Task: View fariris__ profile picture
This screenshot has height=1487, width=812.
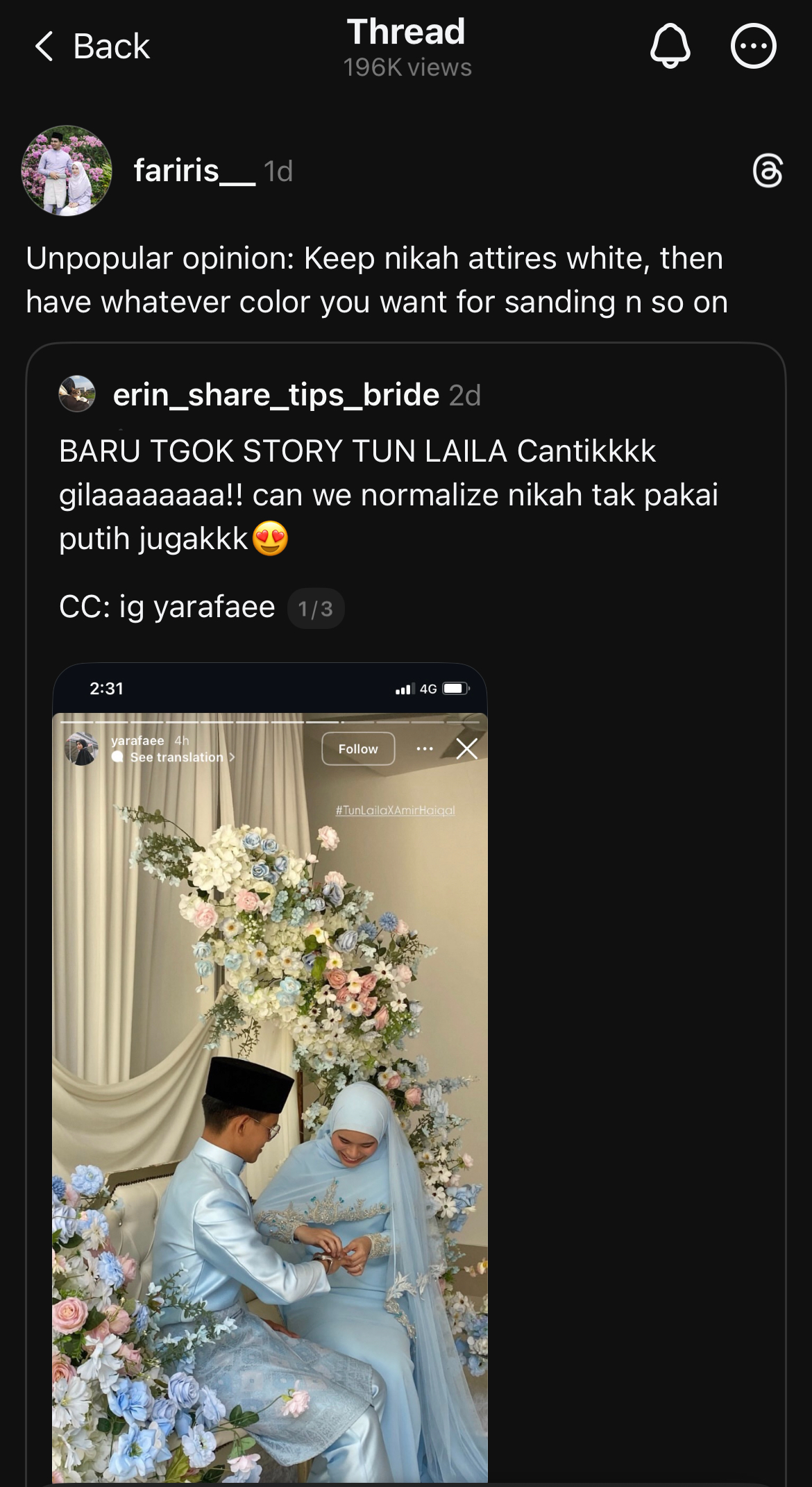Action: [67, 171]
